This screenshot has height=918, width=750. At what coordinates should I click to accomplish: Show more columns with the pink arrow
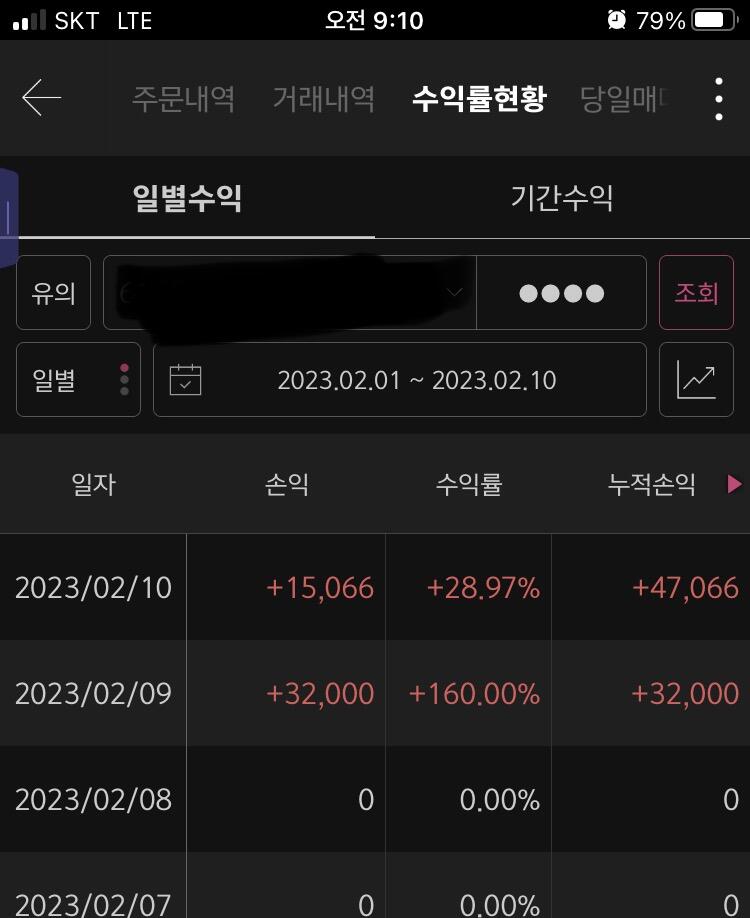click(x=734, y=484)
